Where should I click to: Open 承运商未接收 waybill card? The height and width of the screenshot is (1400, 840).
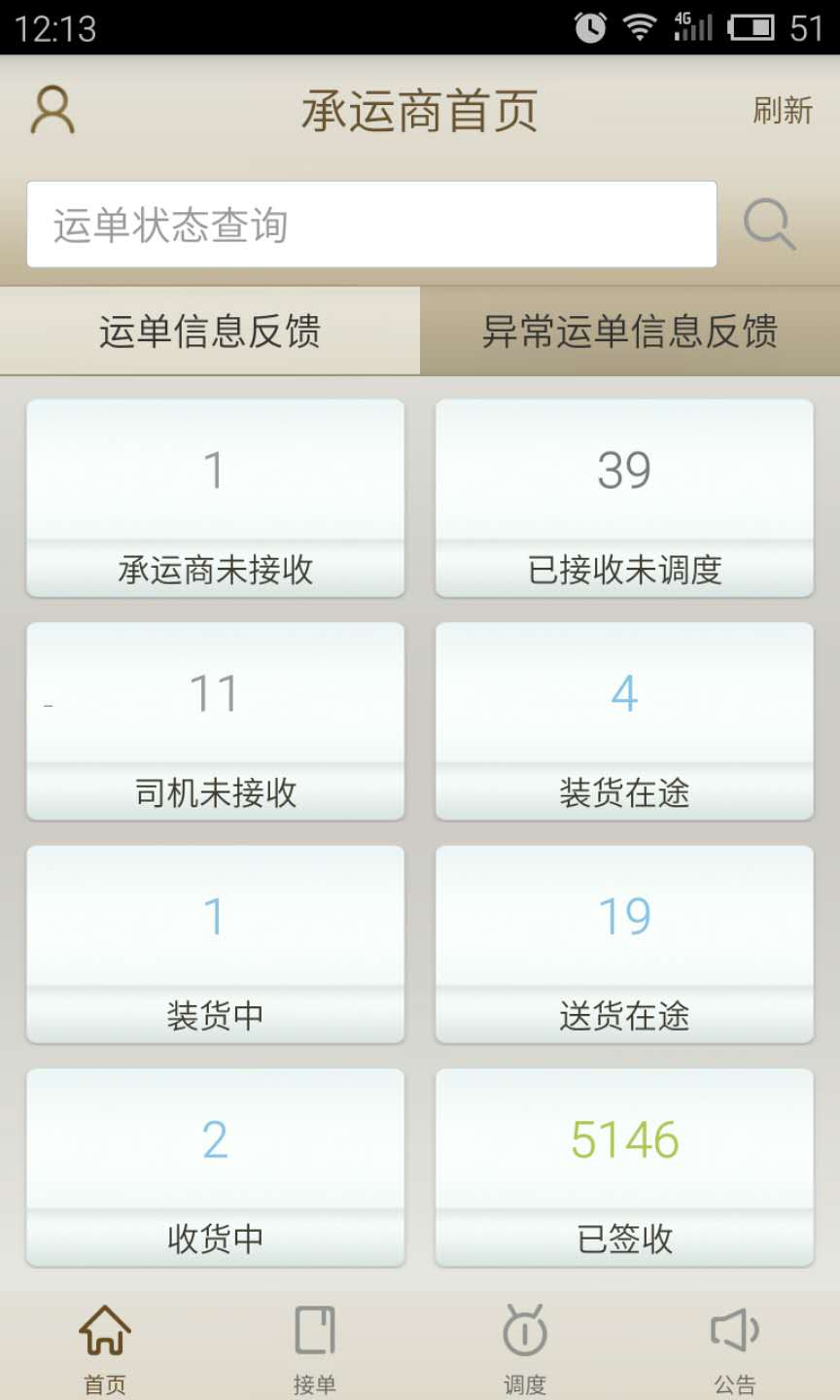[x=215, y=499]
